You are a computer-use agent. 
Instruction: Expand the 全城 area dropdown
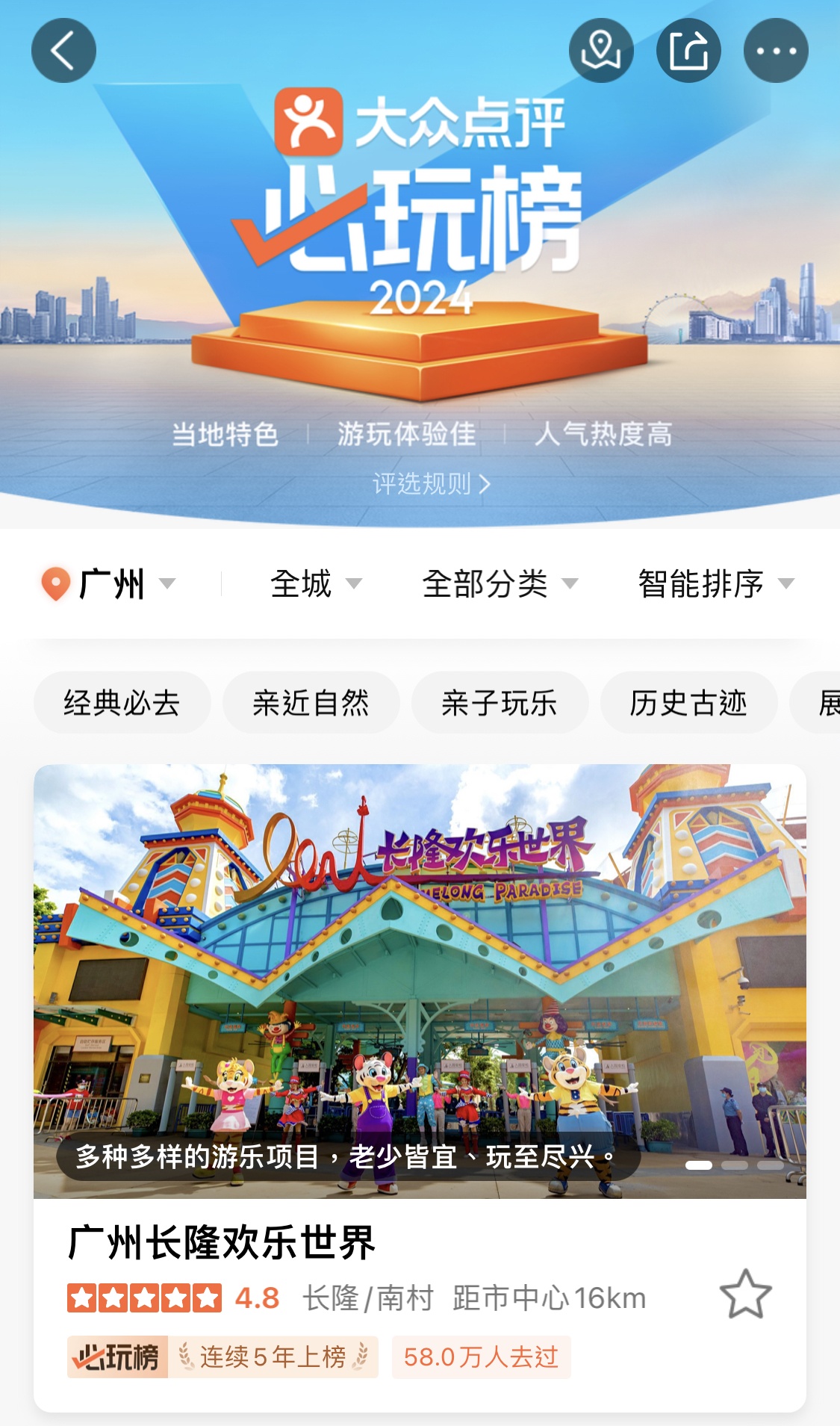(x=315, y=583)
